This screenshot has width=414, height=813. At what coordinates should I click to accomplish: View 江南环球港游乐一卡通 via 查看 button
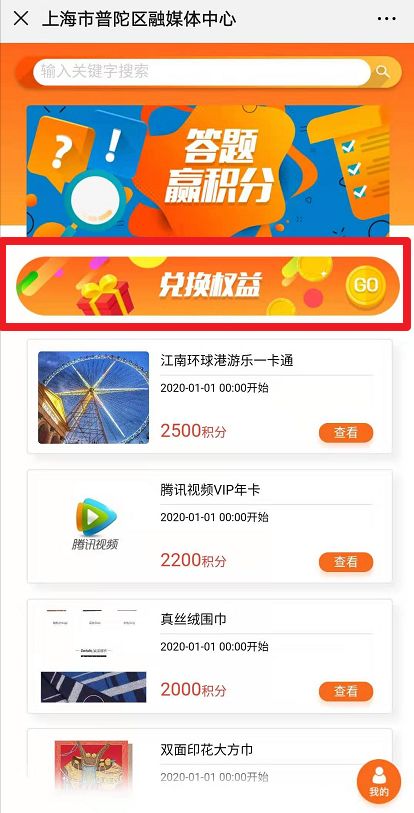pos(346,432)
